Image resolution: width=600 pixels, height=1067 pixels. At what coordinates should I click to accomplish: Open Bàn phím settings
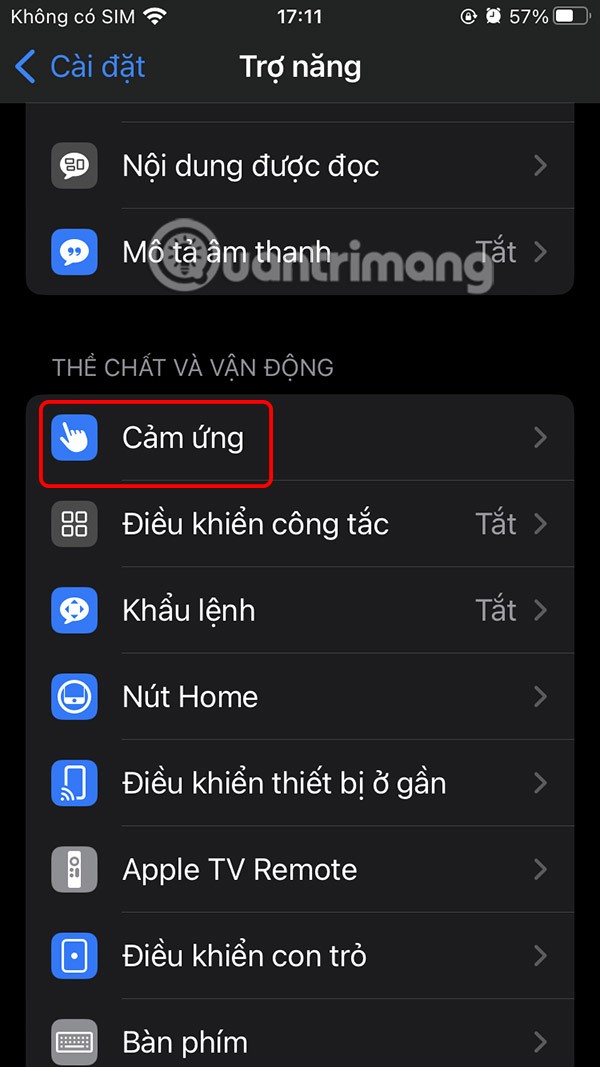point(300,1040)
